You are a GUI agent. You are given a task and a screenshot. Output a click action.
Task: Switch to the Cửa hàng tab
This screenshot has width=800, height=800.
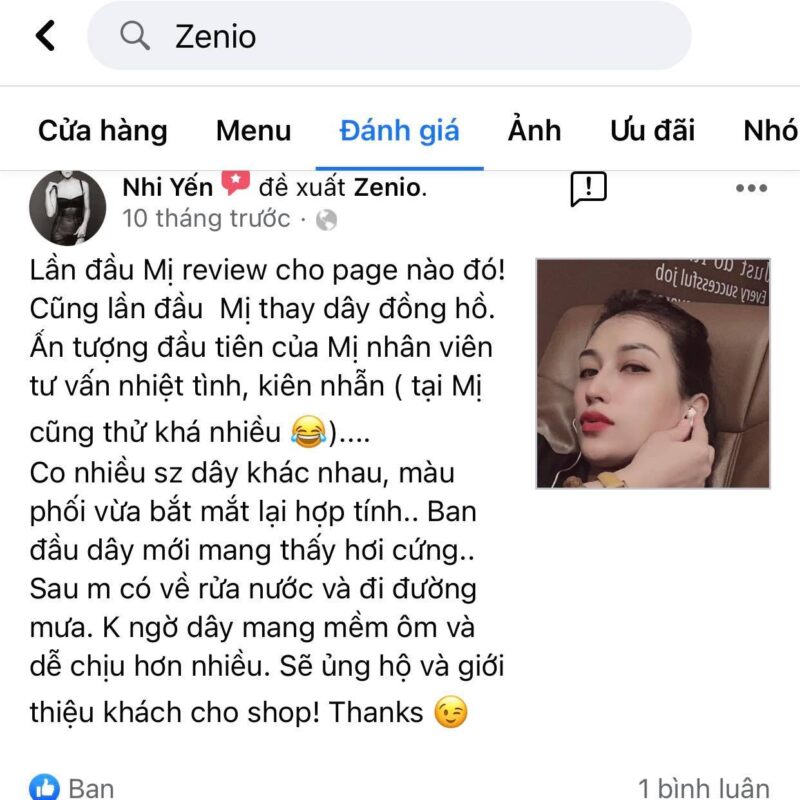(102, 130)
